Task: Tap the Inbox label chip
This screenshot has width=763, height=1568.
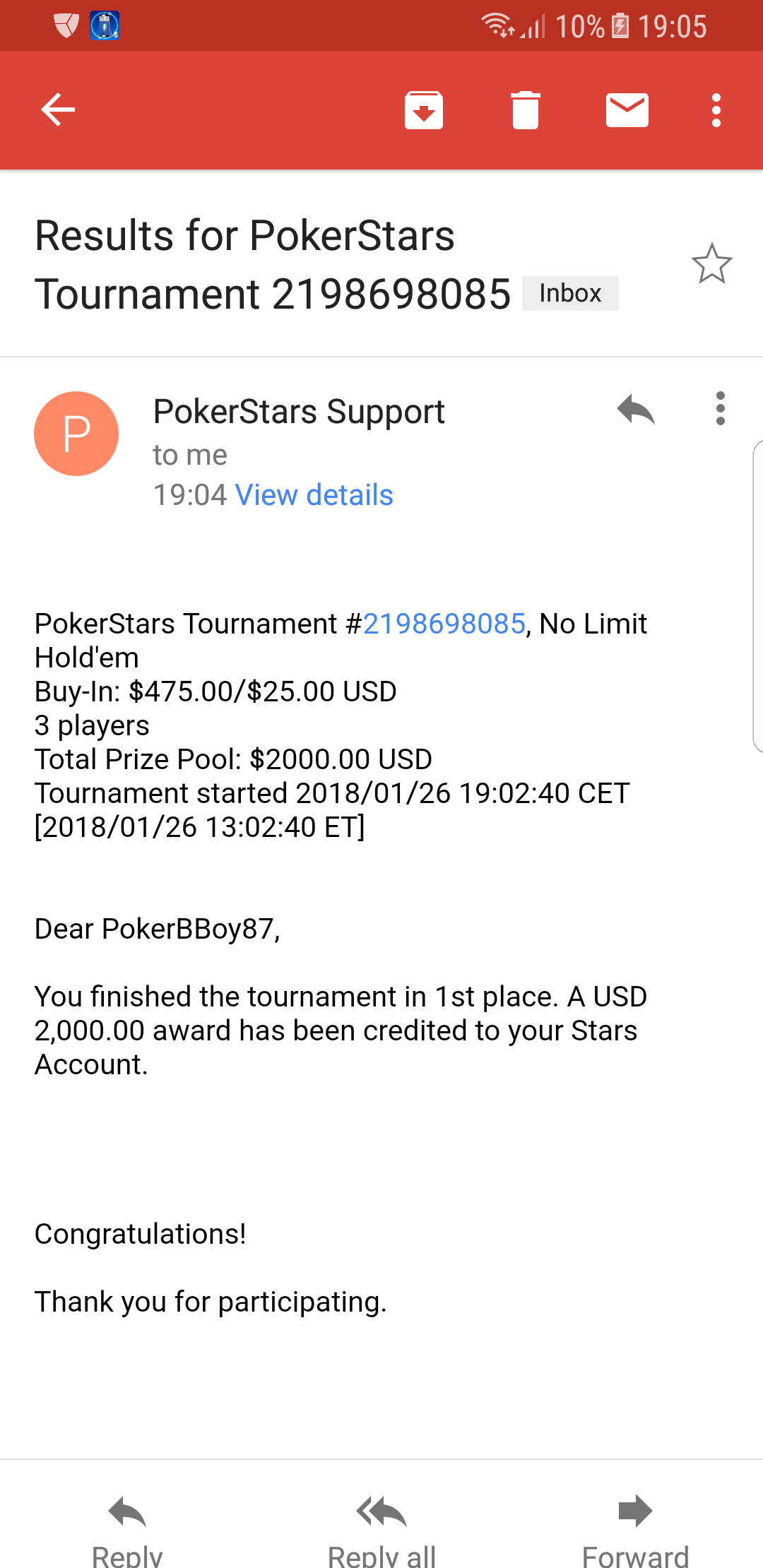Action: pos(570,293)
